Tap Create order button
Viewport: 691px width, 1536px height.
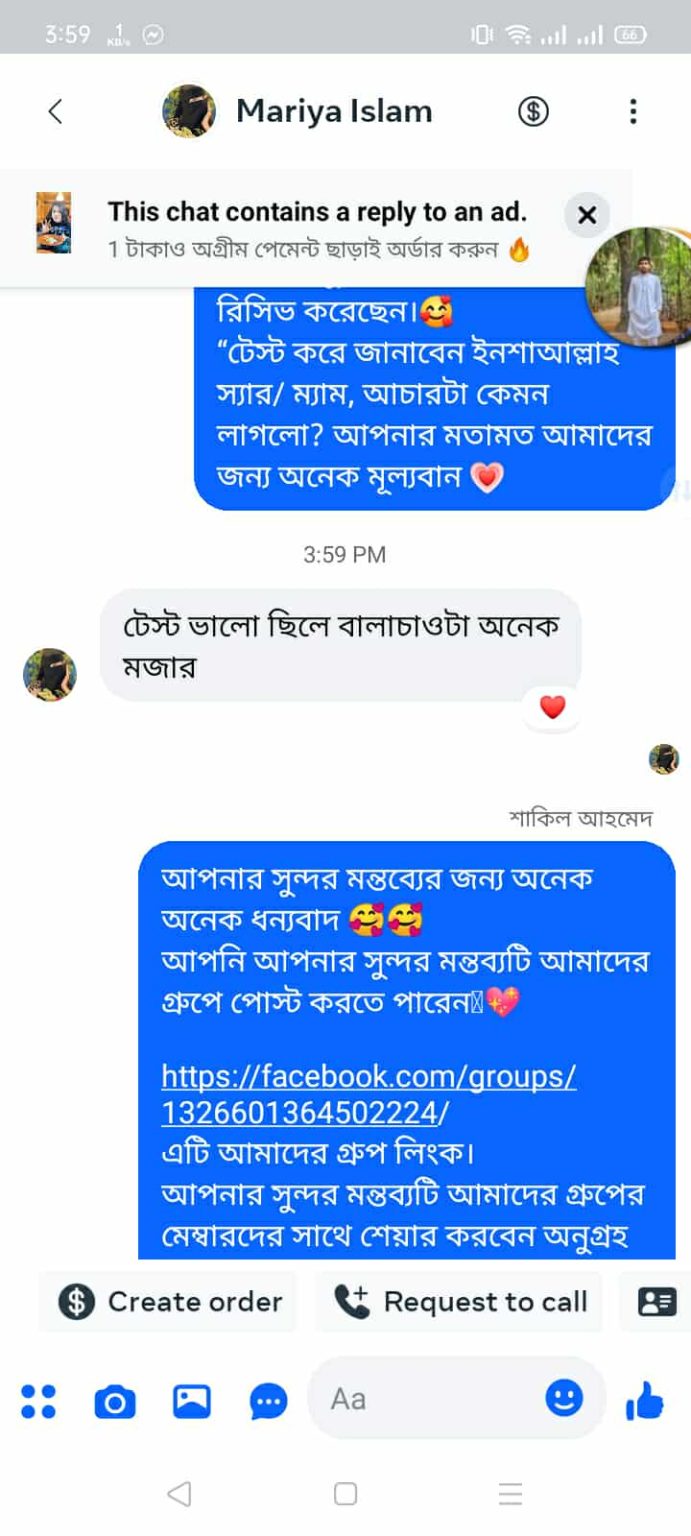[x=170, y=1302]
